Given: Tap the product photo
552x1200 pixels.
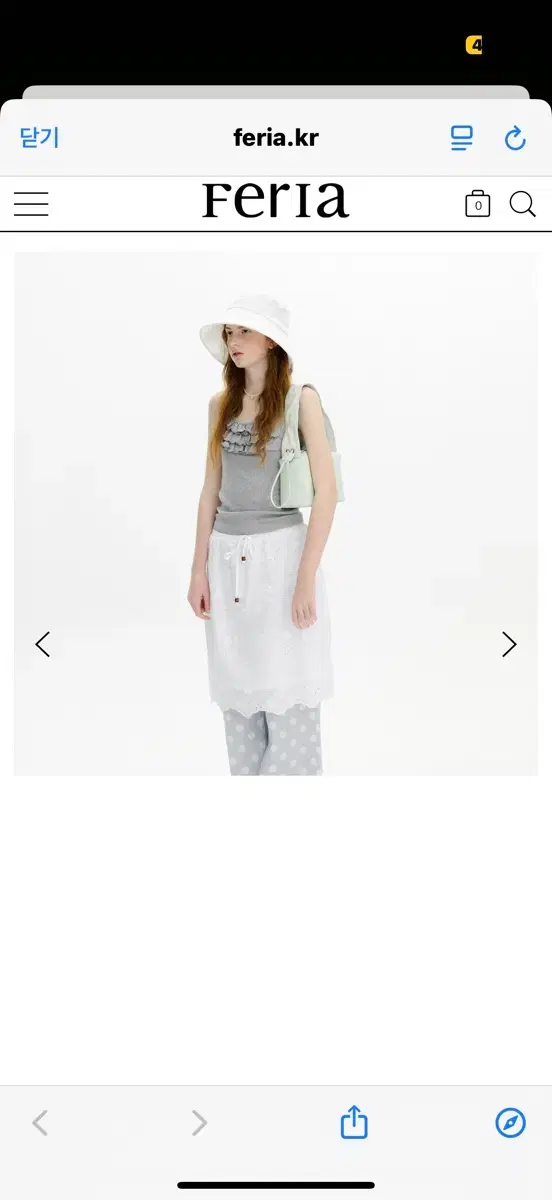Looking at the screenshot, I should click(276, 513).
